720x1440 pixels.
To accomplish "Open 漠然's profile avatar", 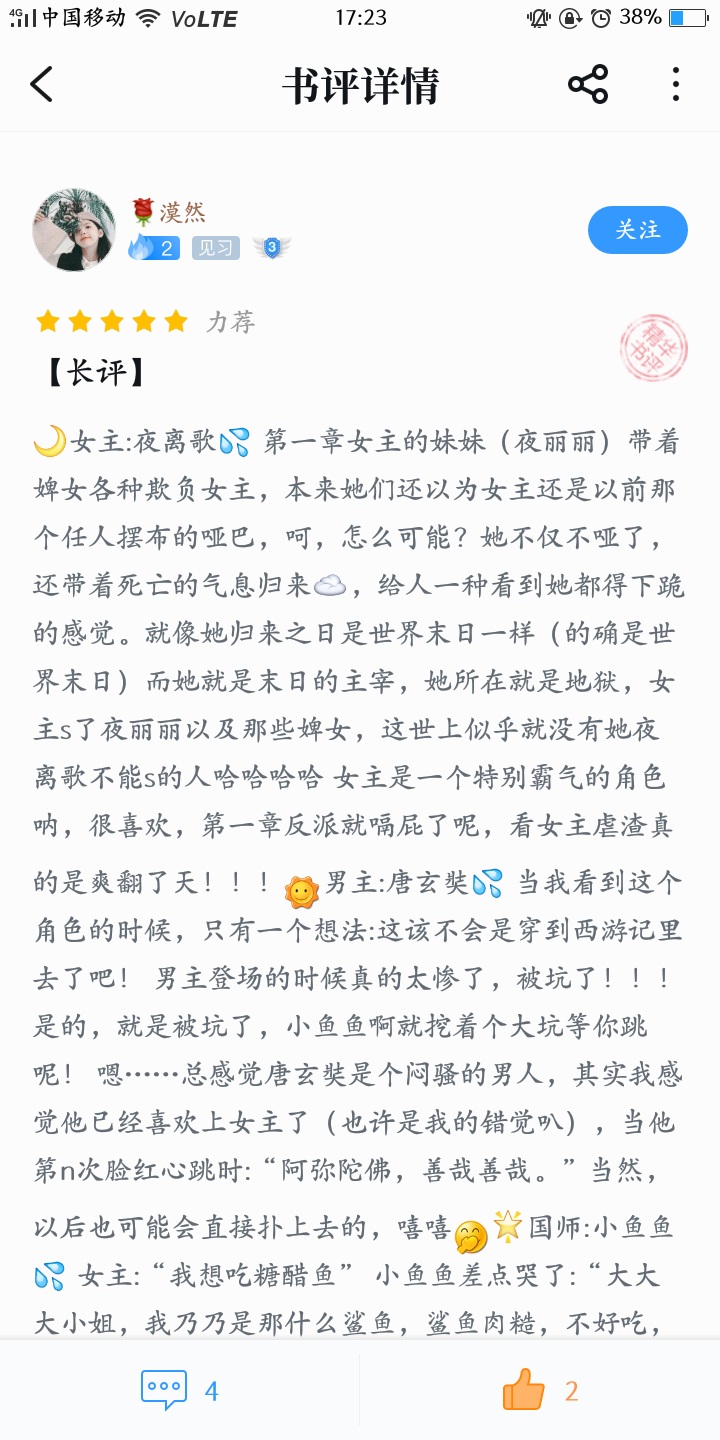I will 74,230.
